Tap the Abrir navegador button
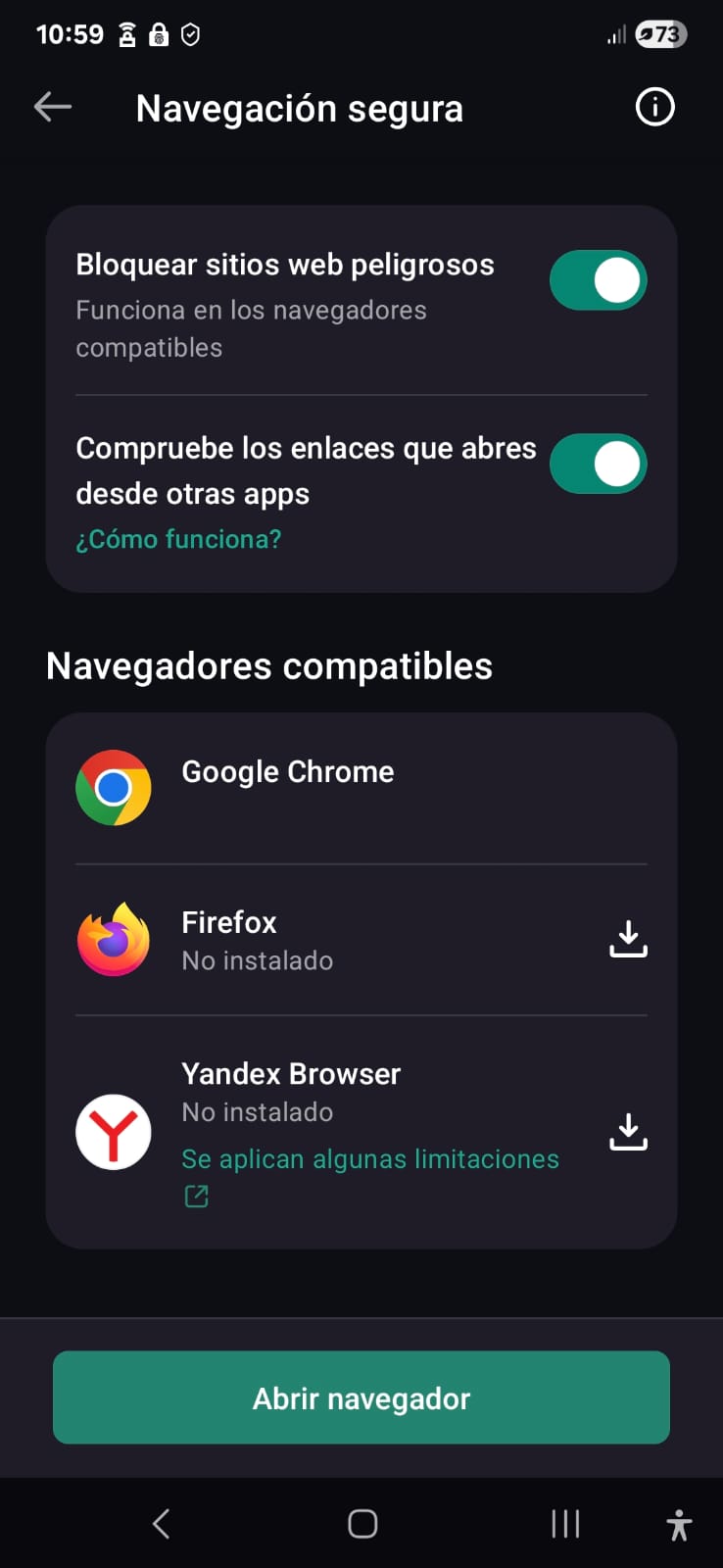 [361, 1397]
